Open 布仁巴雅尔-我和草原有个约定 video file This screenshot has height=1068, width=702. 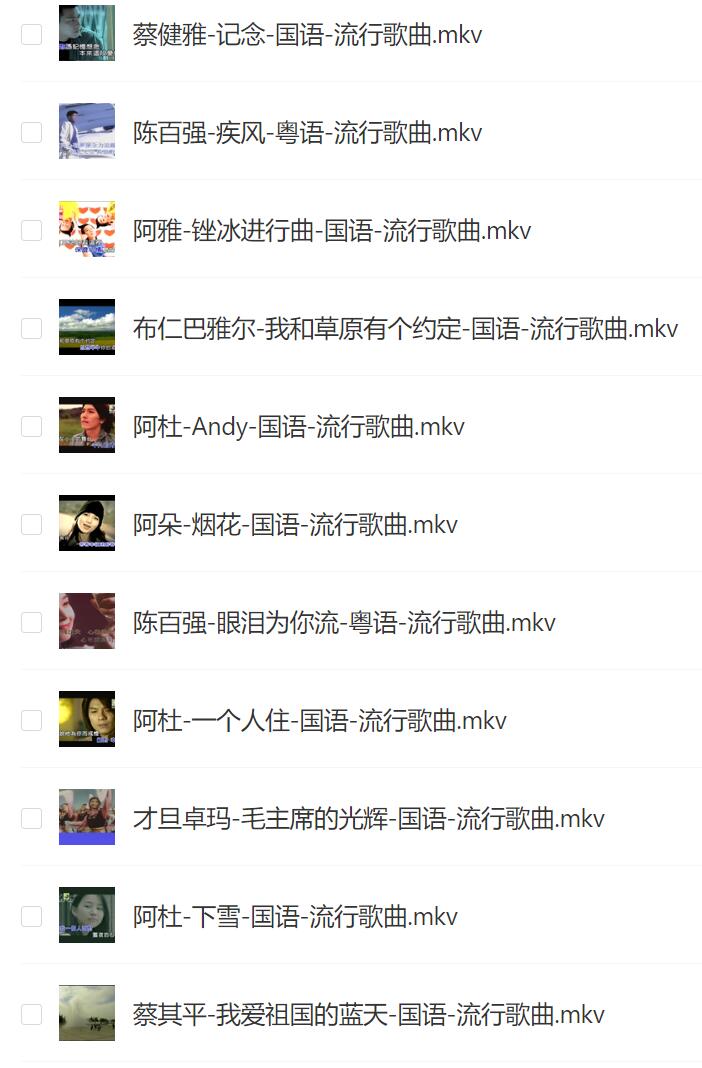point(405,329)
